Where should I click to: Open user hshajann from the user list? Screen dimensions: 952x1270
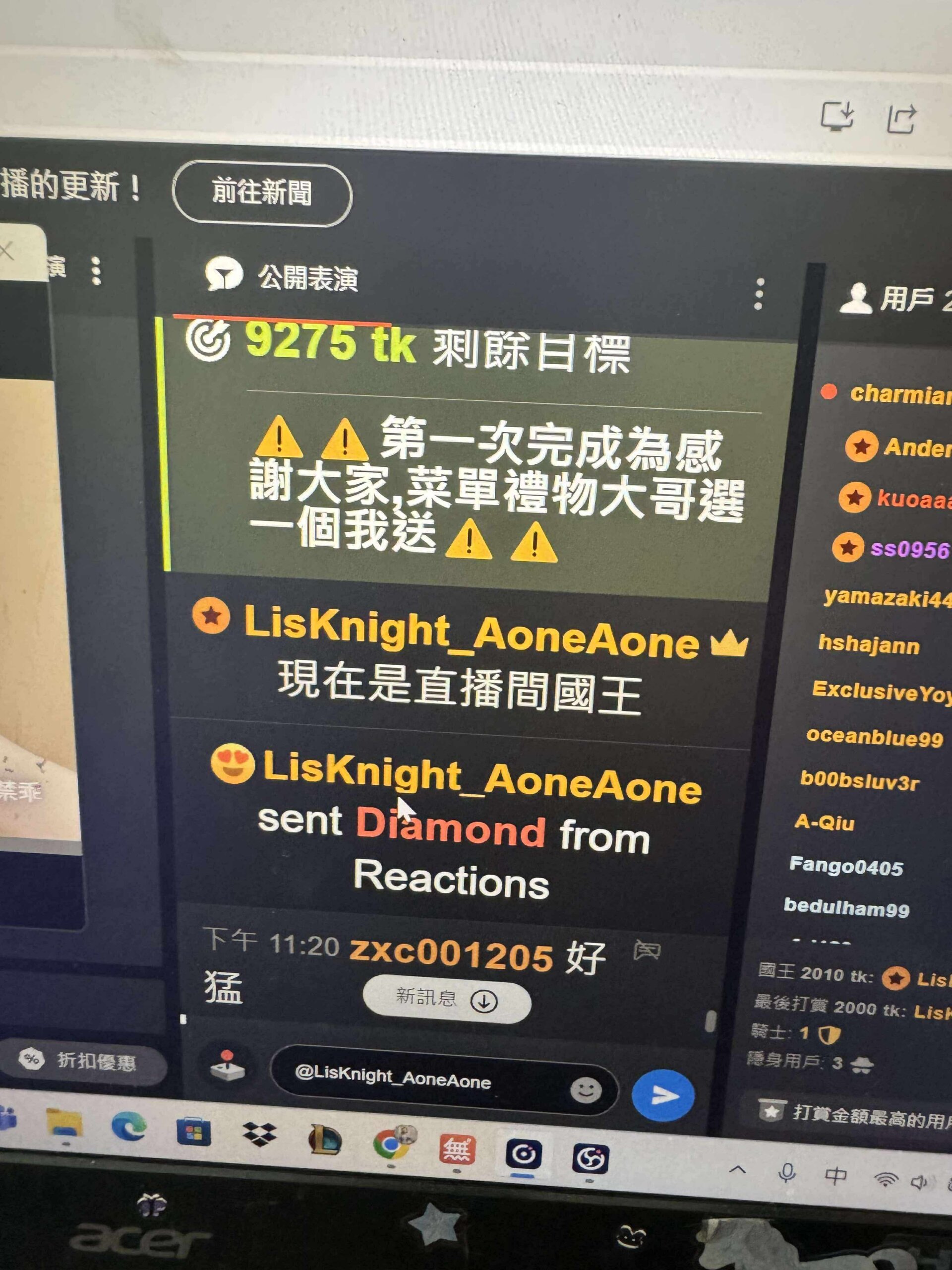tap(868, 645)
